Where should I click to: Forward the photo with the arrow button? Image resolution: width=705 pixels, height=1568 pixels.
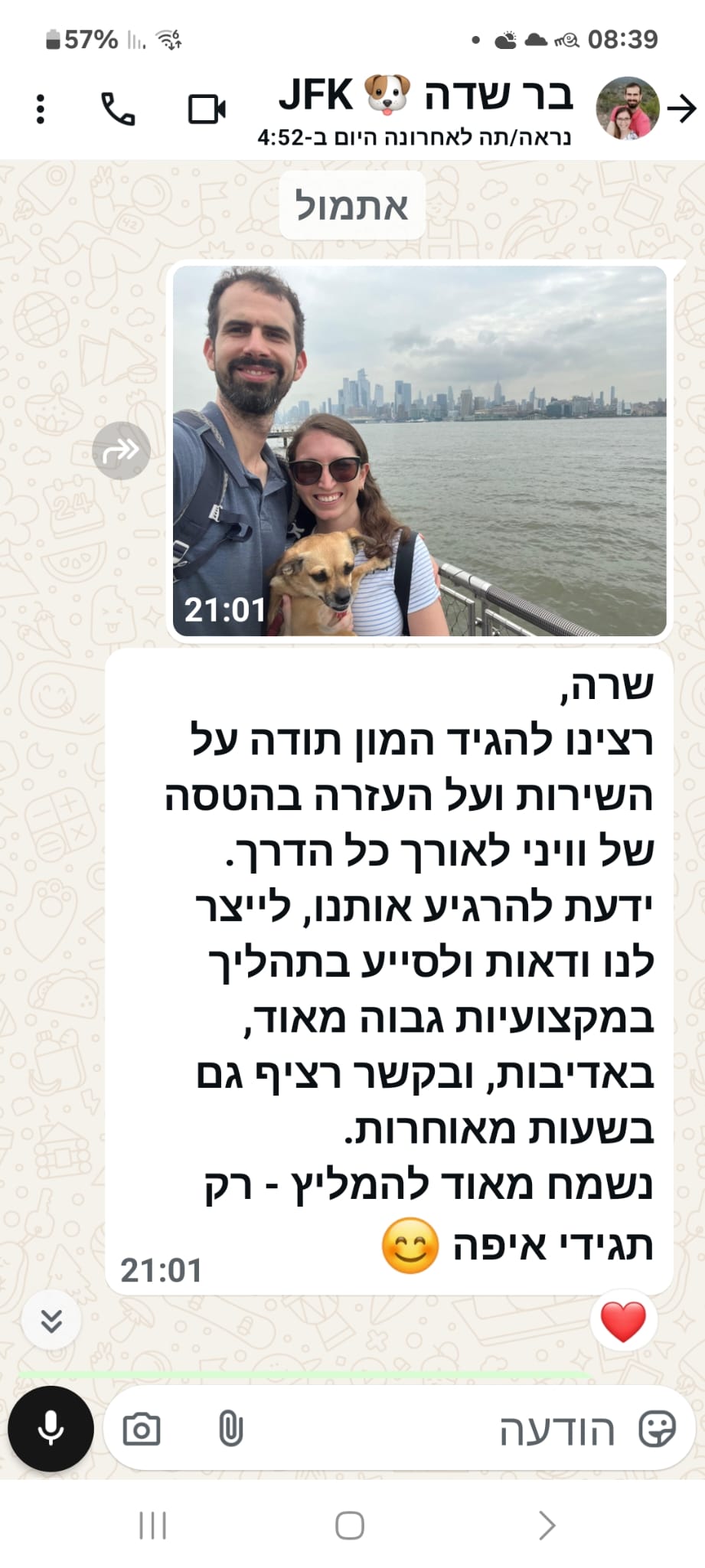[121, 451]
